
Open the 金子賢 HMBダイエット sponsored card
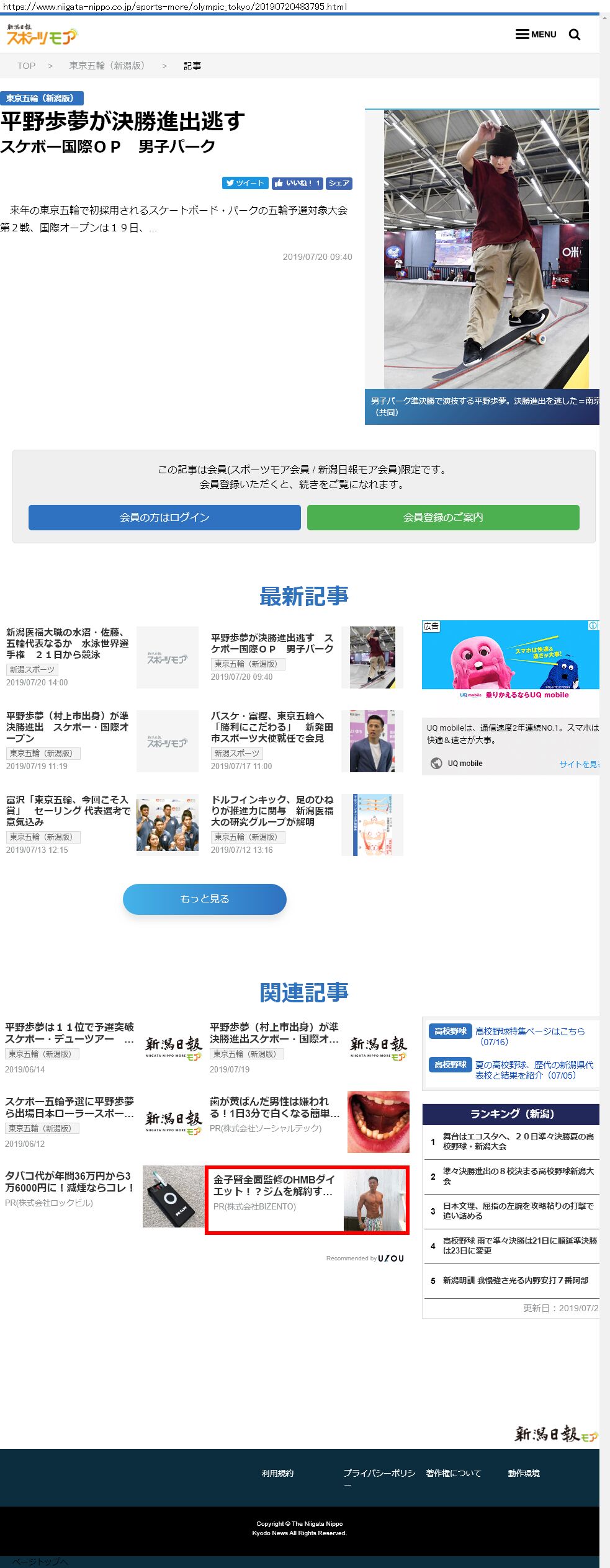click(x=307, y=1200)
